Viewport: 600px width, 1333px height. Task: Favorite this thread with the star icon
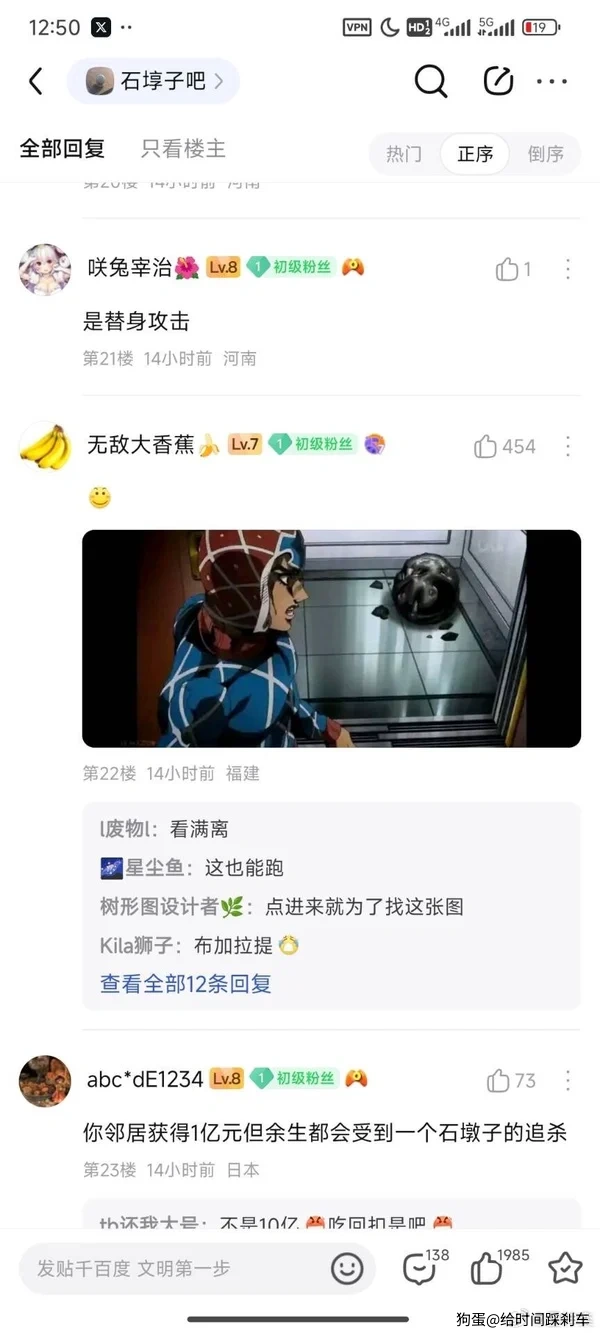pos(565,1268)
